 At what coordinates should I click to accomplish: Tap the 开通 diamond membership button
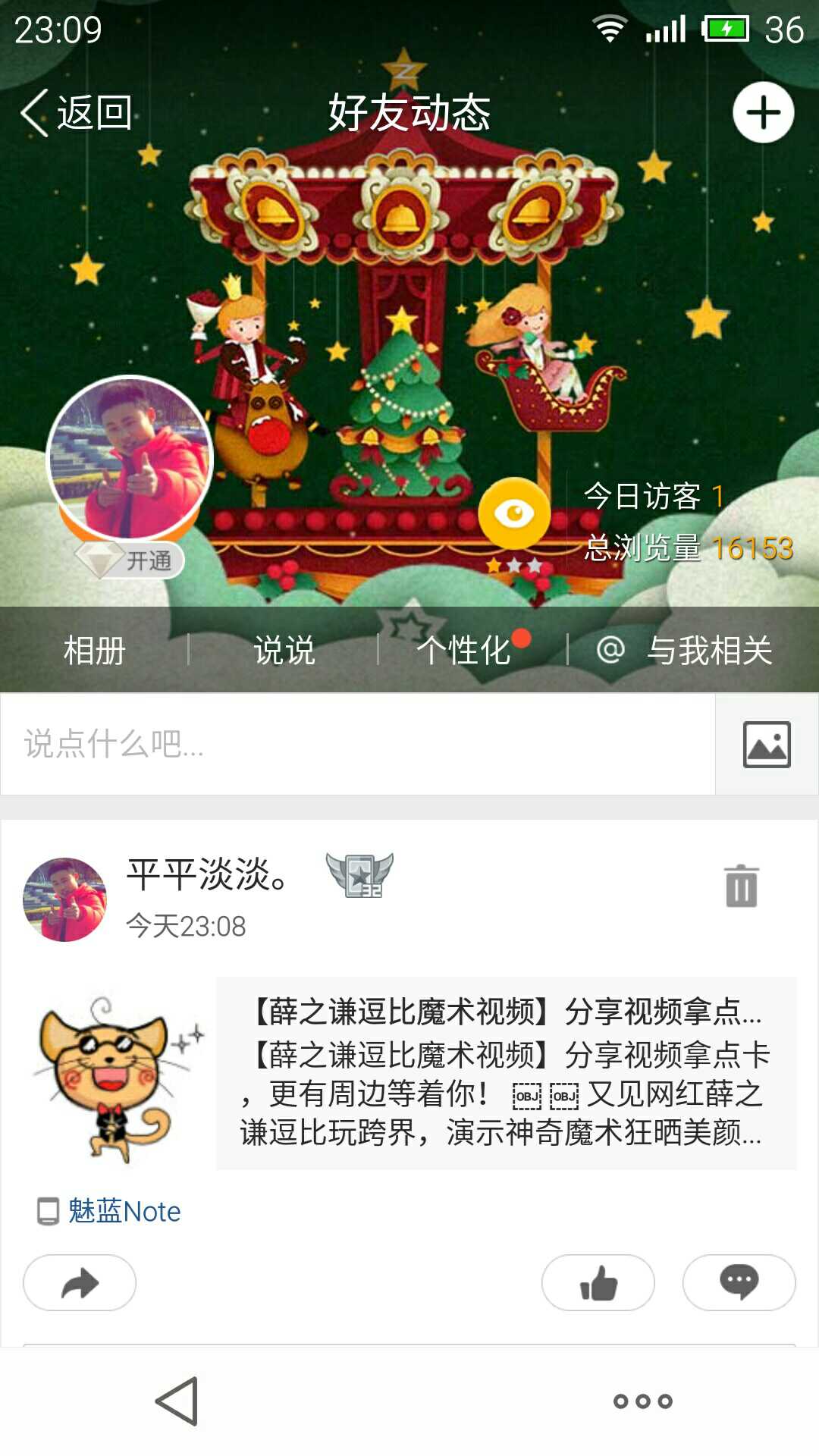(x=130, y=560)
